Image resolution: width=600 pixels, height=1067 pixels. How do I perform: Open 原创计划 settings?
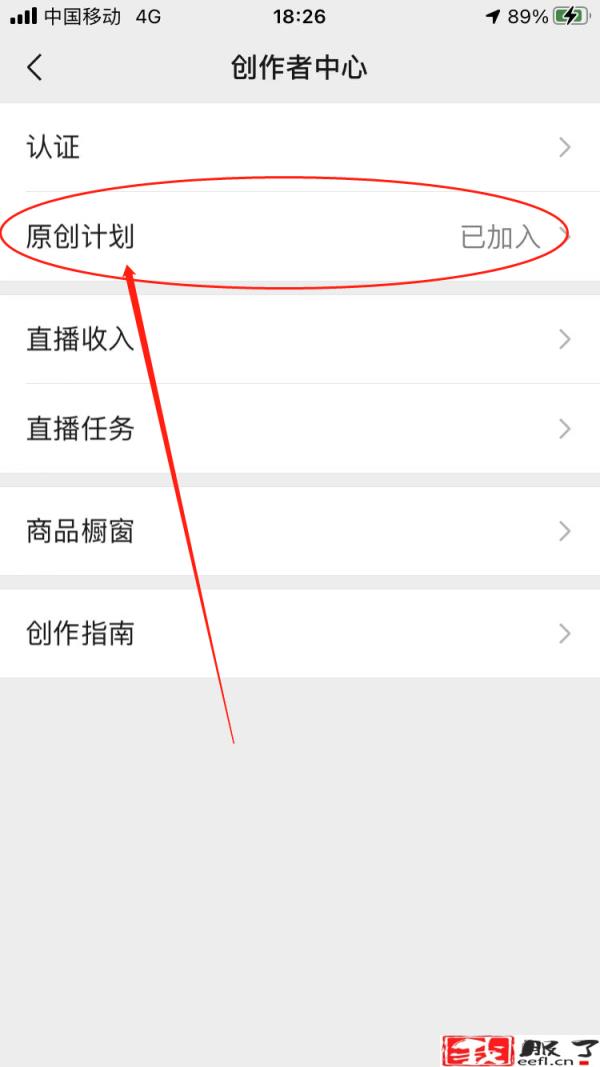click(x=300, y=237)
